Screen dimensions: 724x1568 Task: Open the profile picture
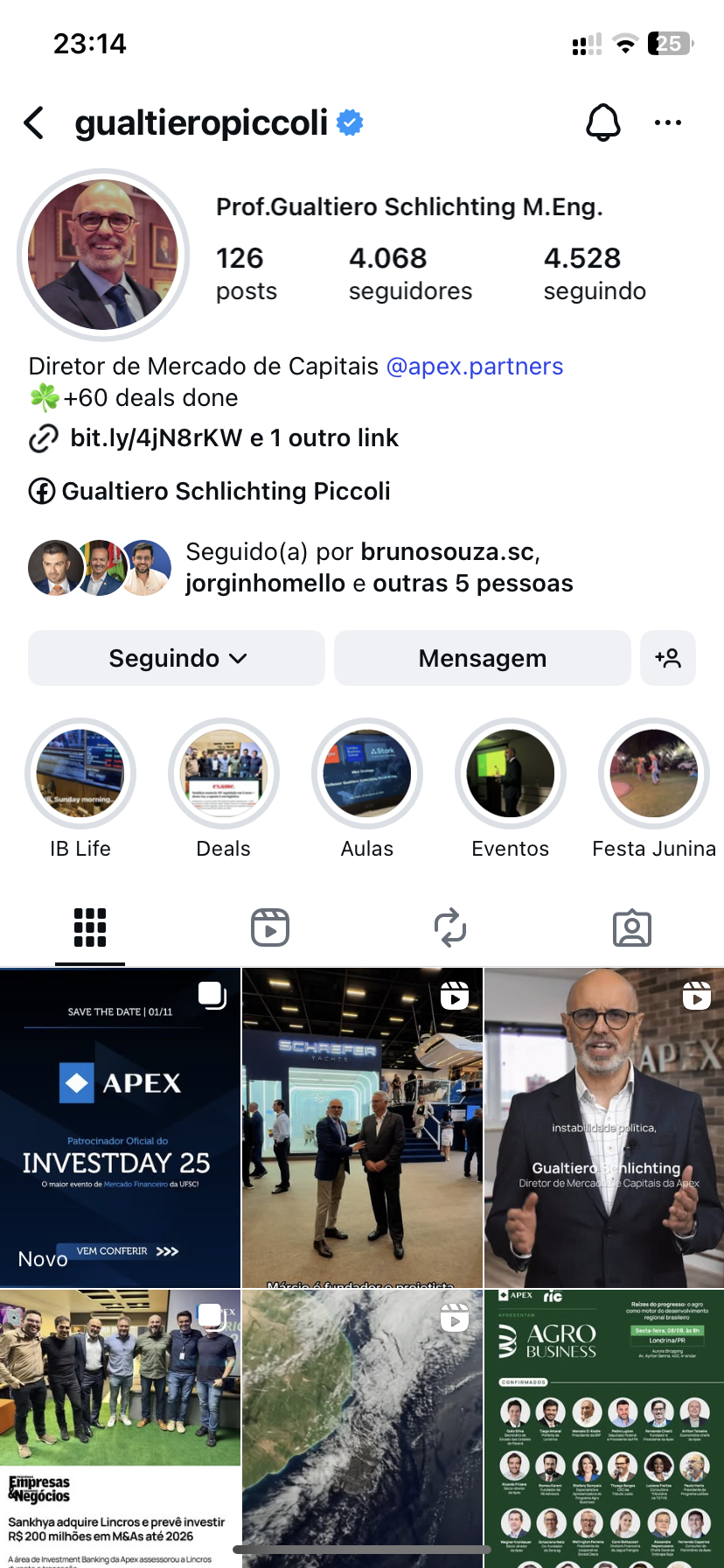tap(103, 255)
